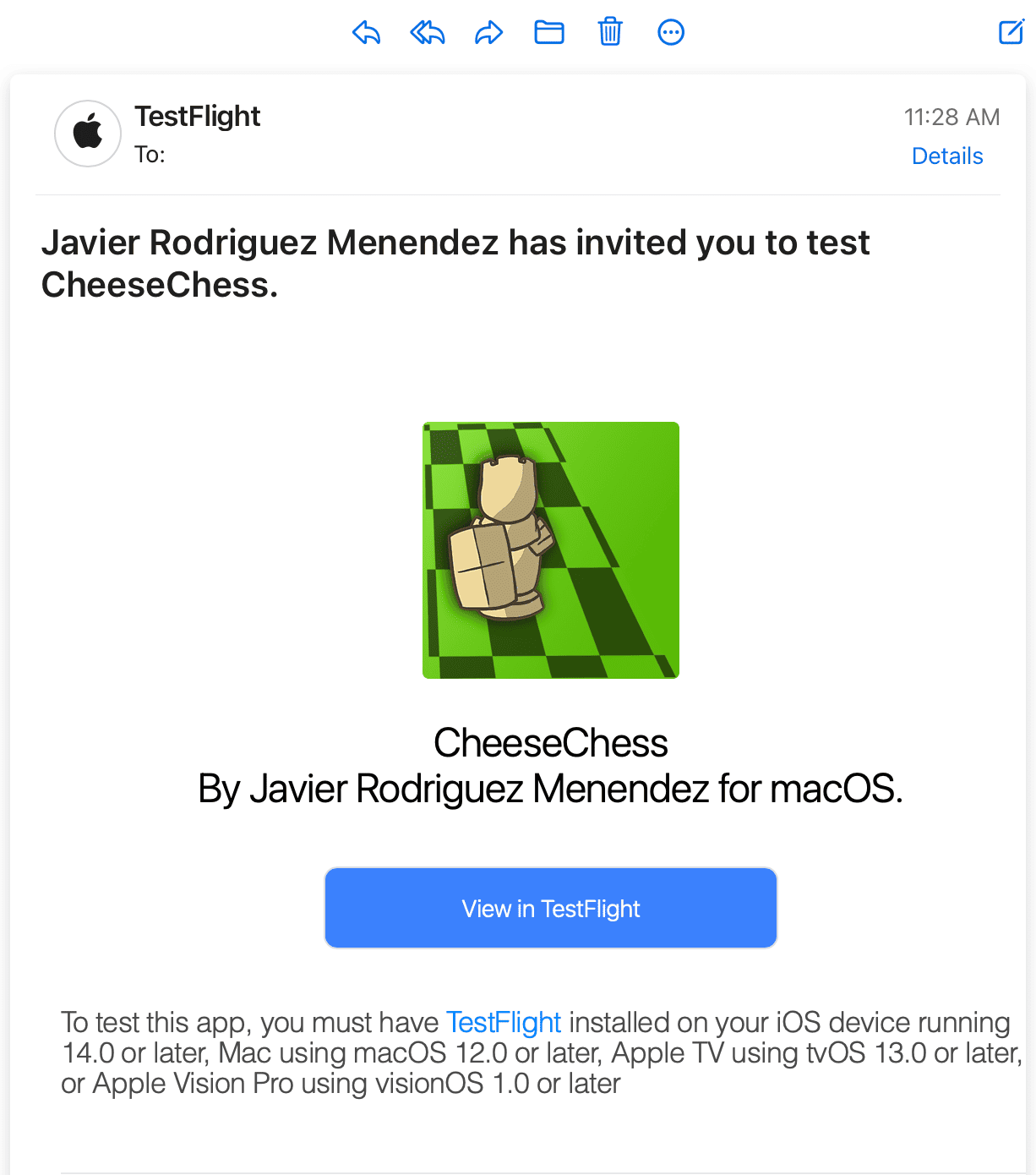The height and width of the screenshot is (1175, 1036).
Task: Select the sender name TestFlight
Action: [x=197, y=116]
